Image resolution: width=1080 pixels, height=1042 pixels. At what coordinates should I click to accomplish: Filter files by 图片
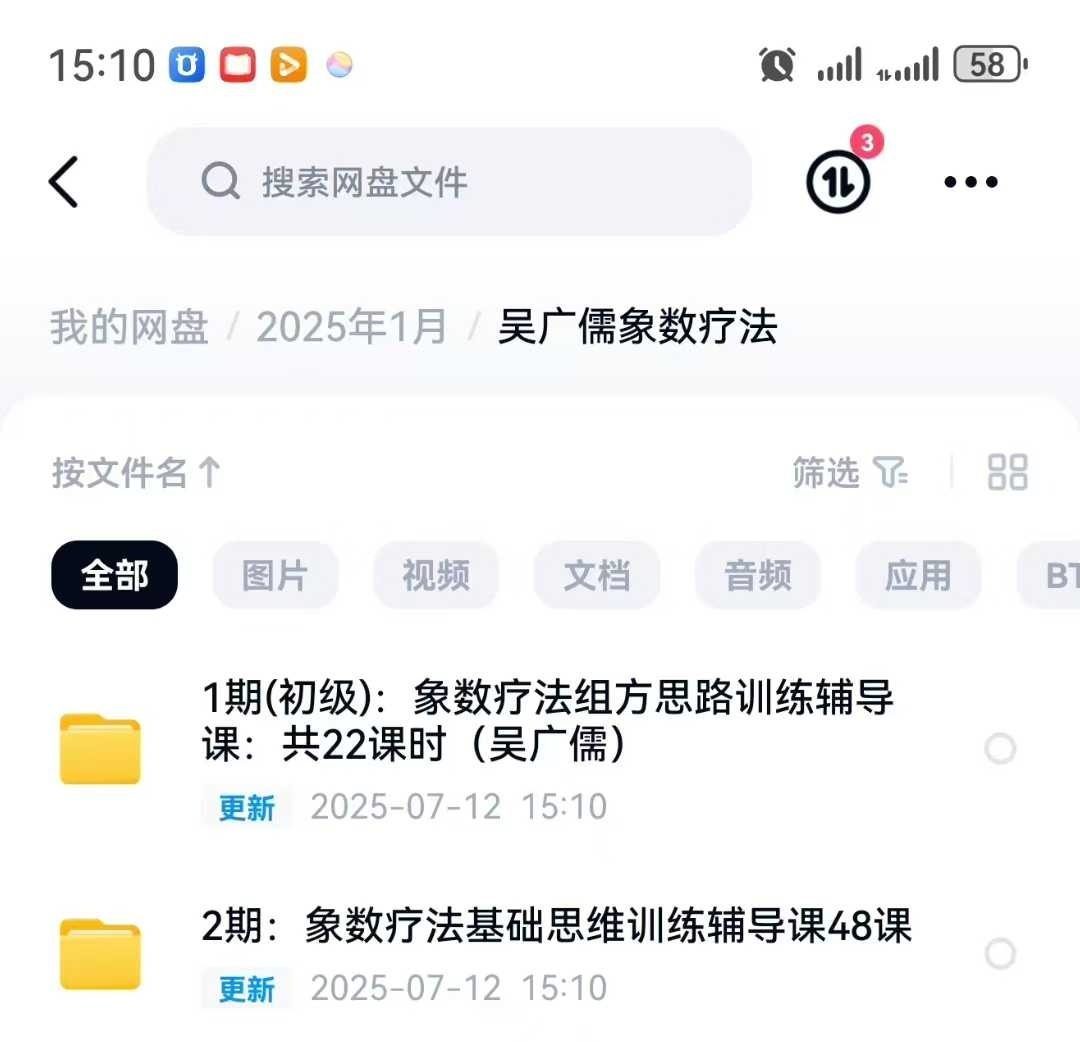[275, 575]
